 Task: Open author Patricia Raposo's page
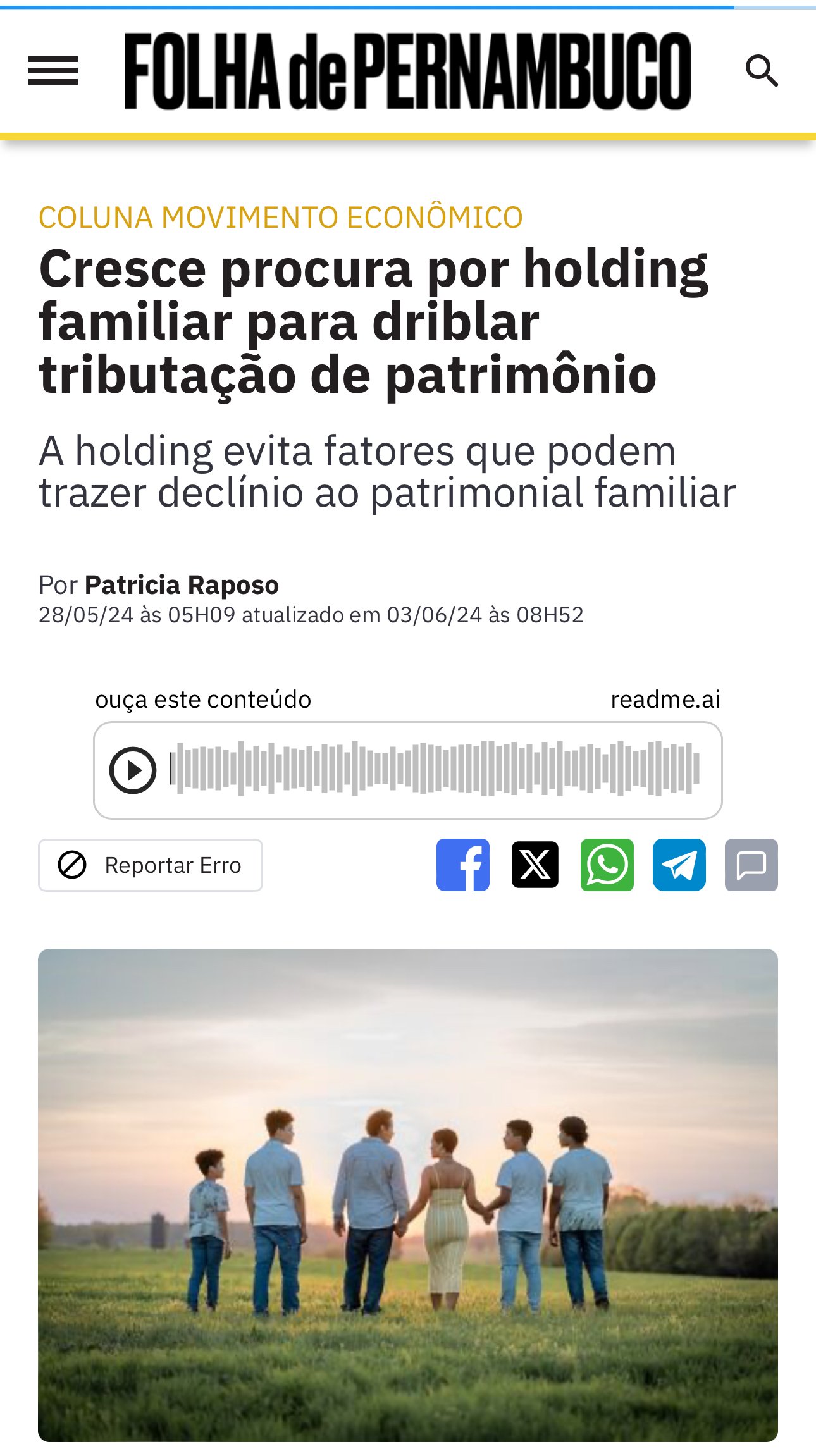tap(182, 585)
